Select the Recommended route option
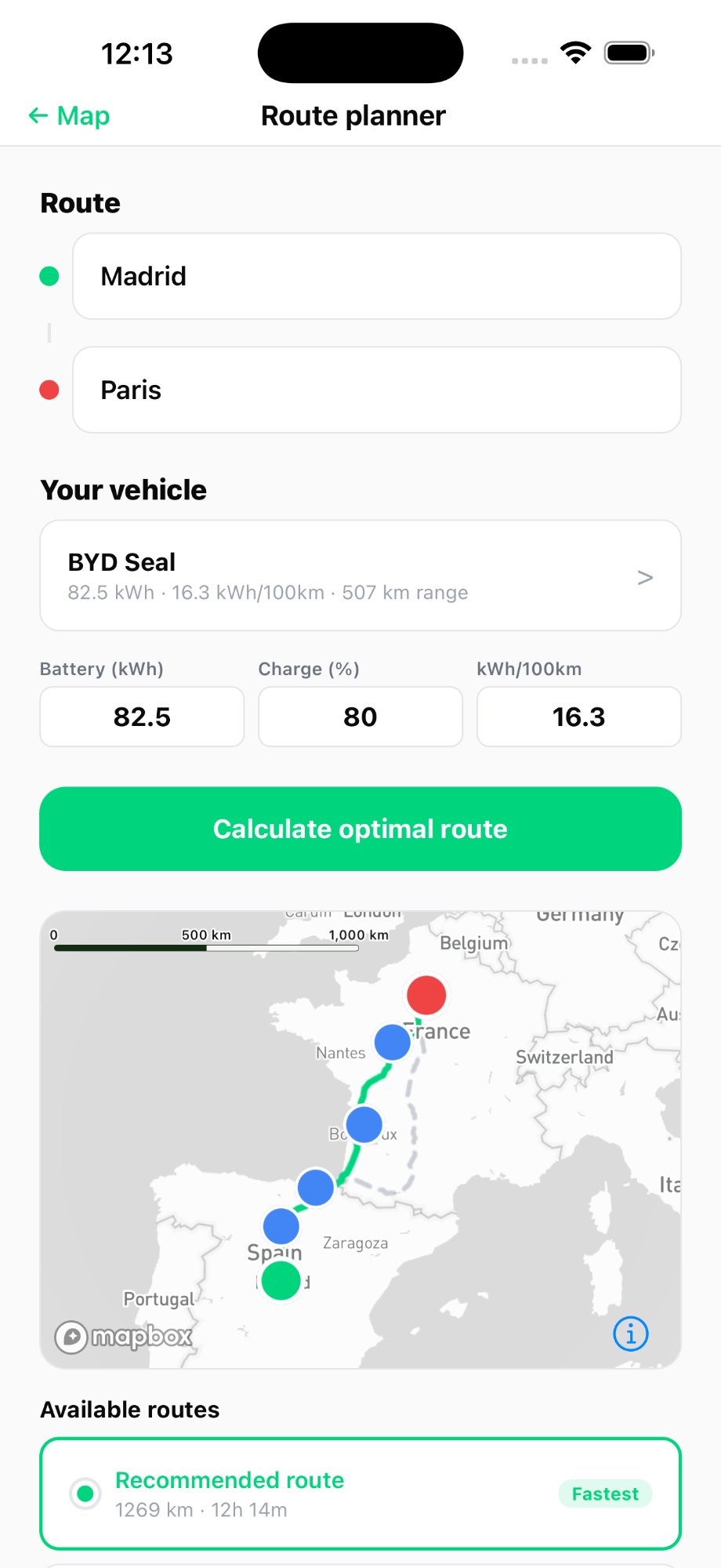 (x=360, y=1494)
